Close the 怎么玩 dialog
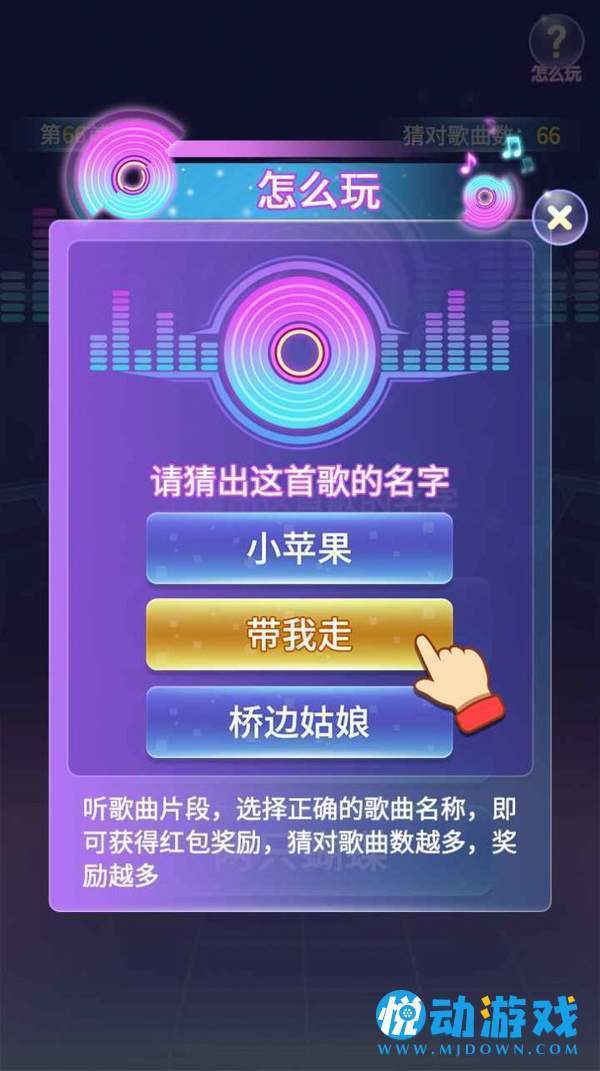 pyautogui.click(x=561, y=217)
